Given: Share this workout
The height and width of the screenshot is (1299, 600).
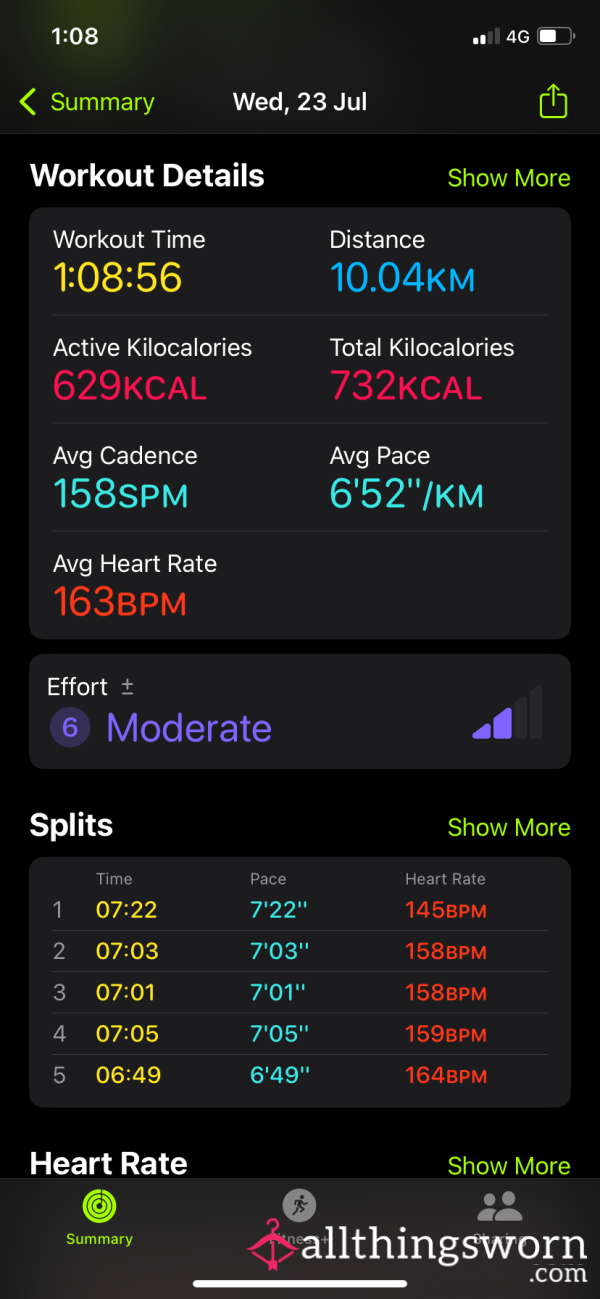Looking at the screenshot, I should click(553, 101).
